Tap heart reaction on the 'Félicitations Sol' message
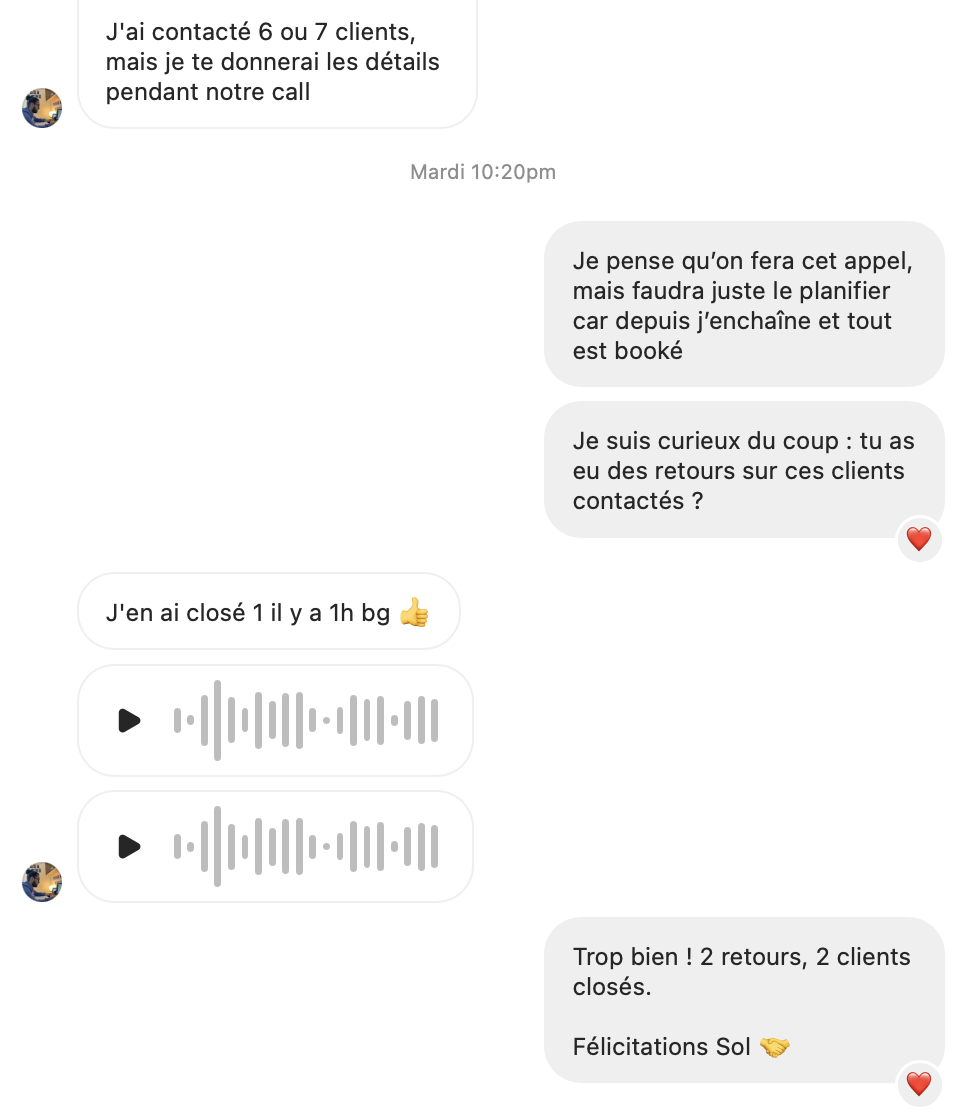 (918, 1083)
